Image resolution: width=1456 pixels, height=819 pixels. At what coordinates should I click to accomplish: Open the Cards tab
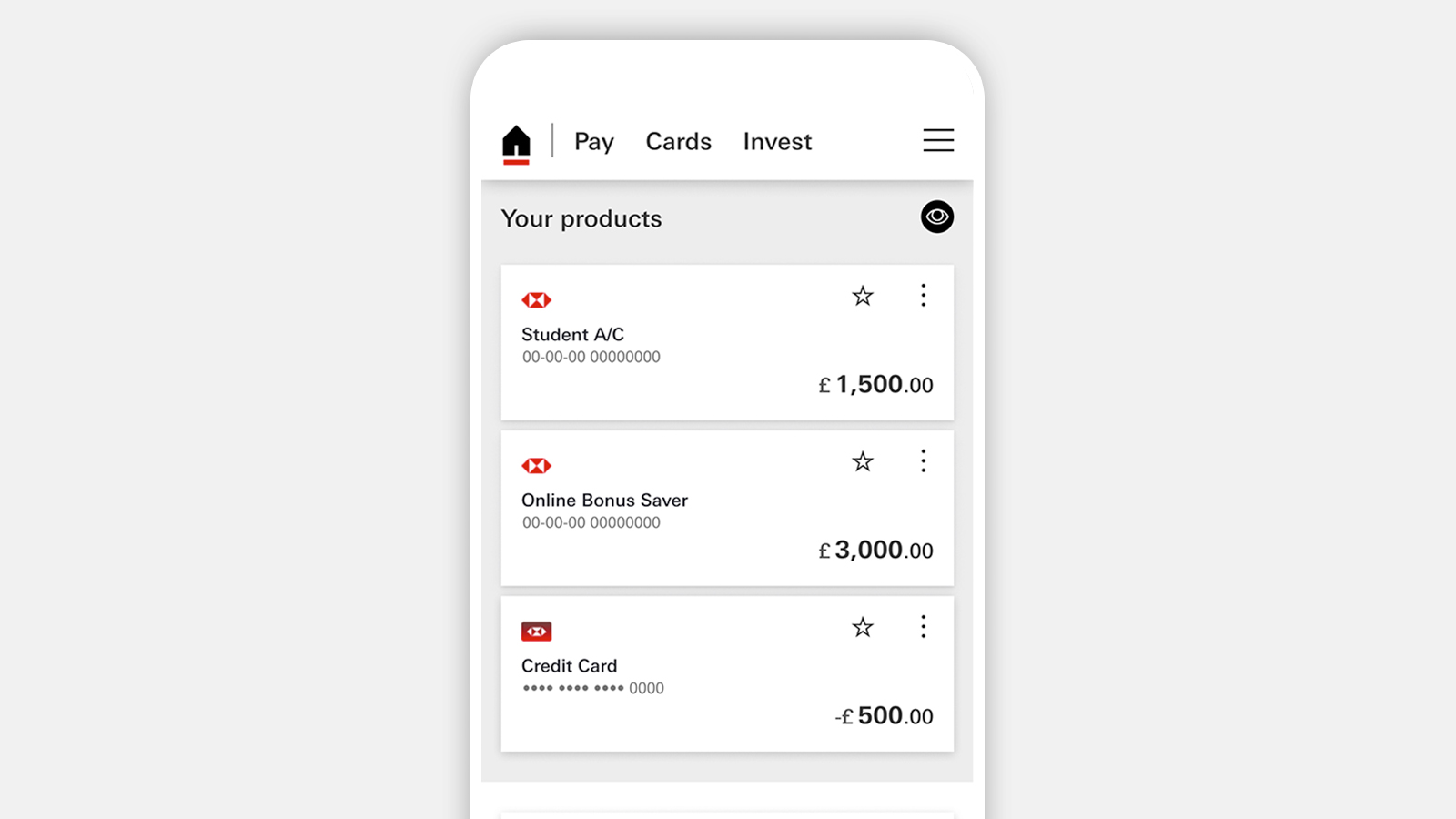click(x=678, y=142)
